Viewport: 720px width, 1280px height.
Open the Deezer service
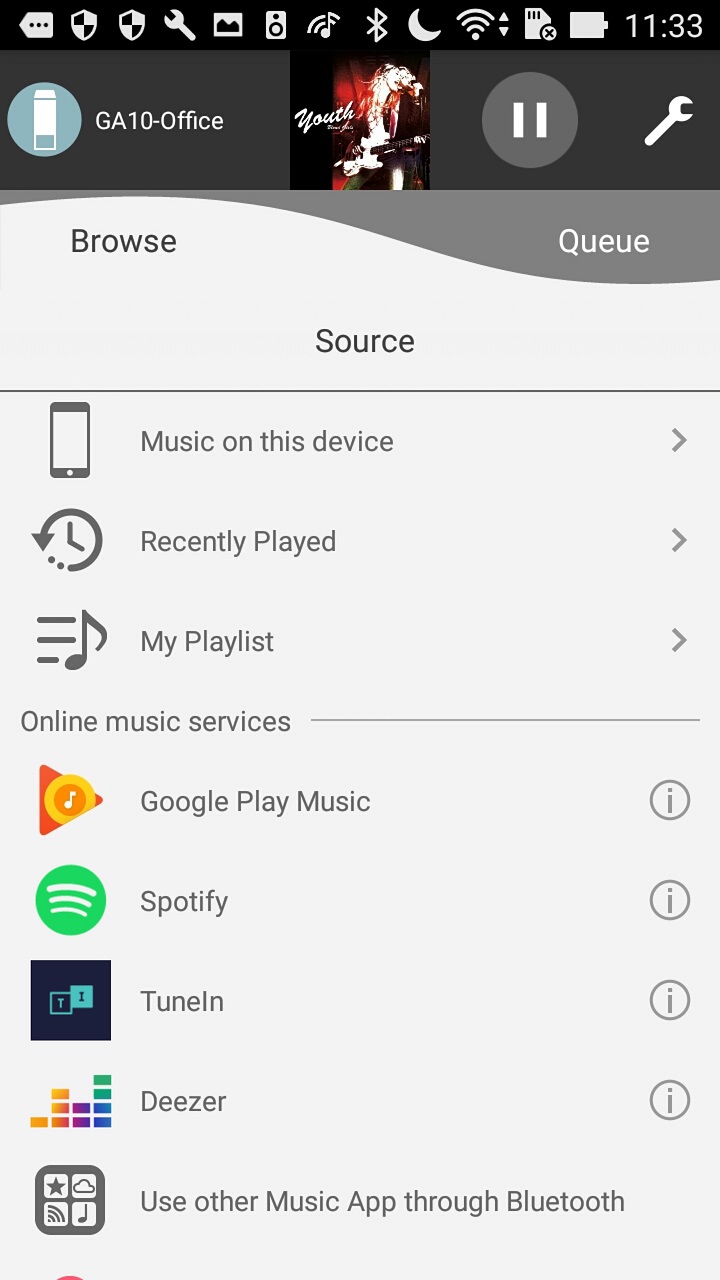[x=183, y=1101]
